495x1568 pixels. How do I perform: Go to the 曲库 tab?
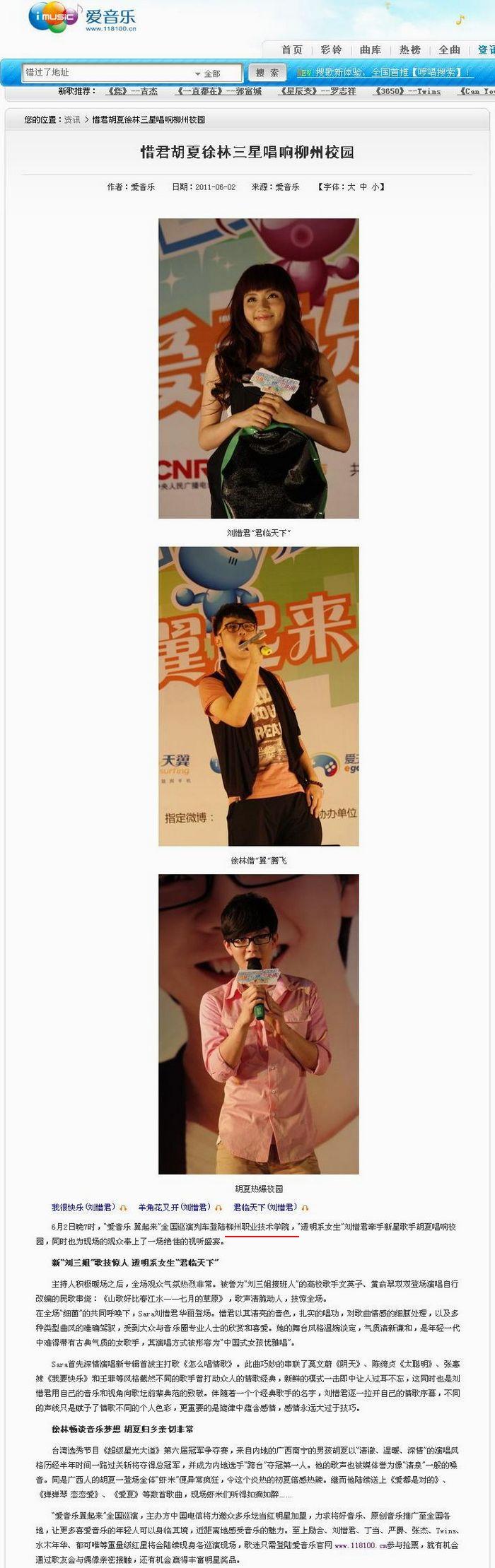point(370,49)
